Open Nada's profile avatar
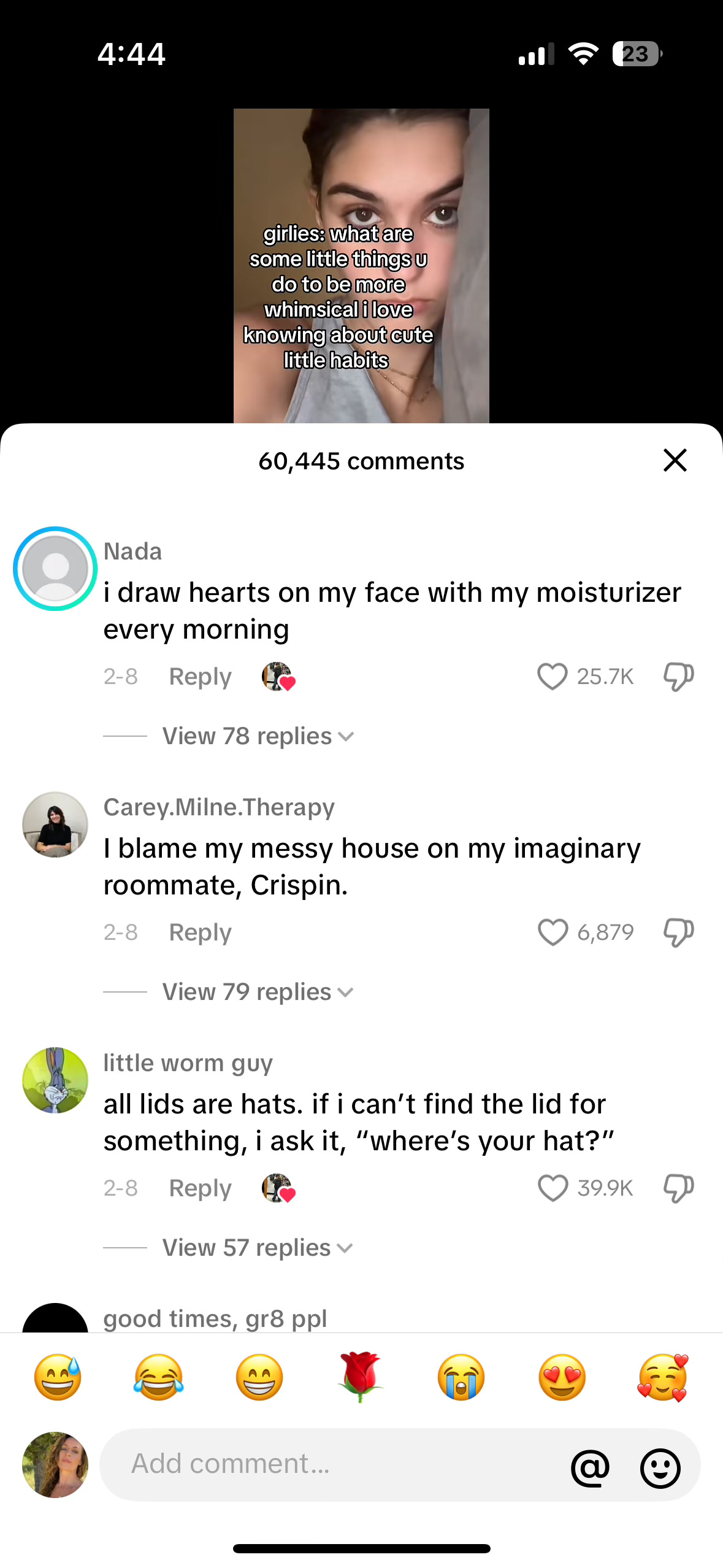723x1568 pixels. (55, 569)
